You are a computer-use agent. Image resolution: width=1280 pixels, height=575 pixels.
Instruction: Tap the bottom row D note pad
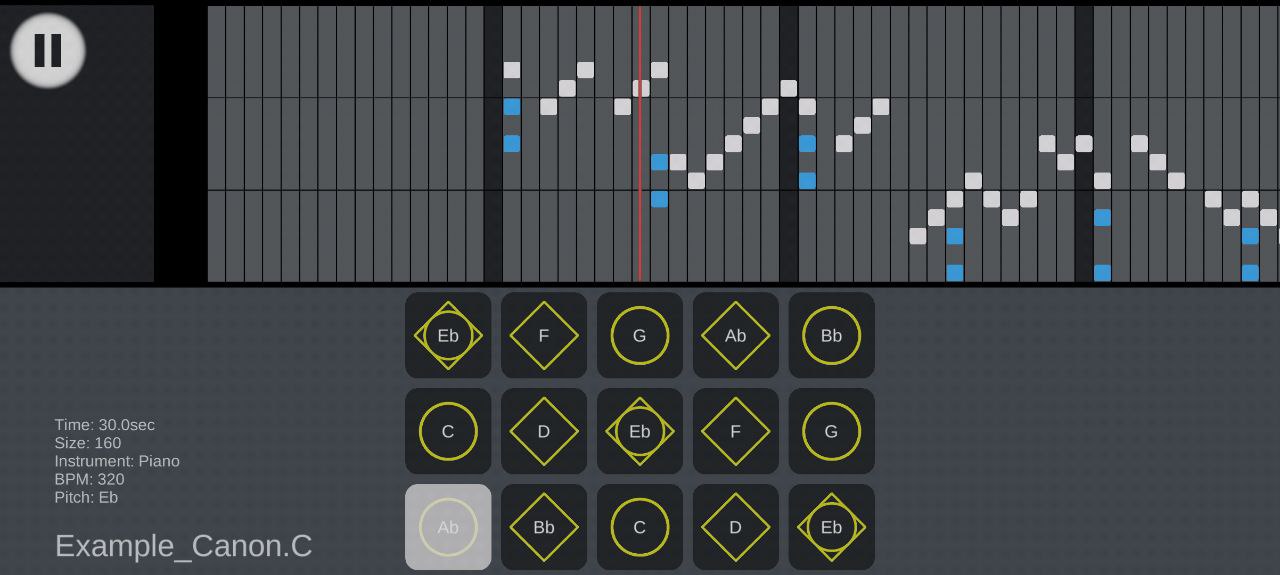tap(736, 527)
